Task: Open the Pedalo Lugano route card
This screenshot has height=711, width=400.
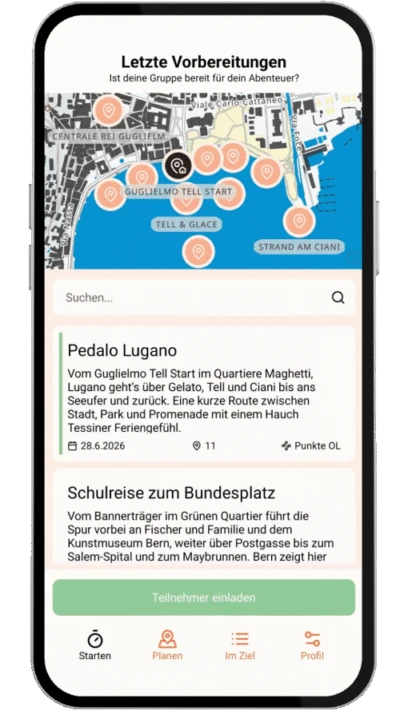Action: pyautogui.click(x=204, y=393)
